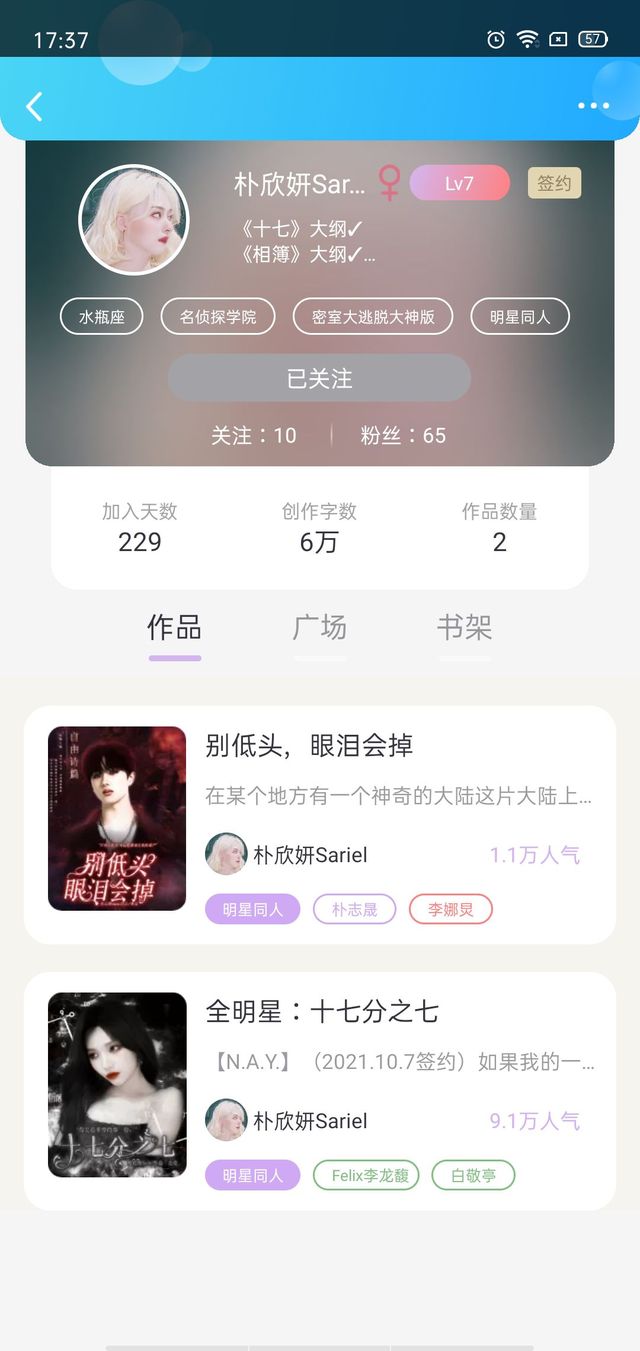Select the 白敬亭 tag chip

[x=473, y=1176]
